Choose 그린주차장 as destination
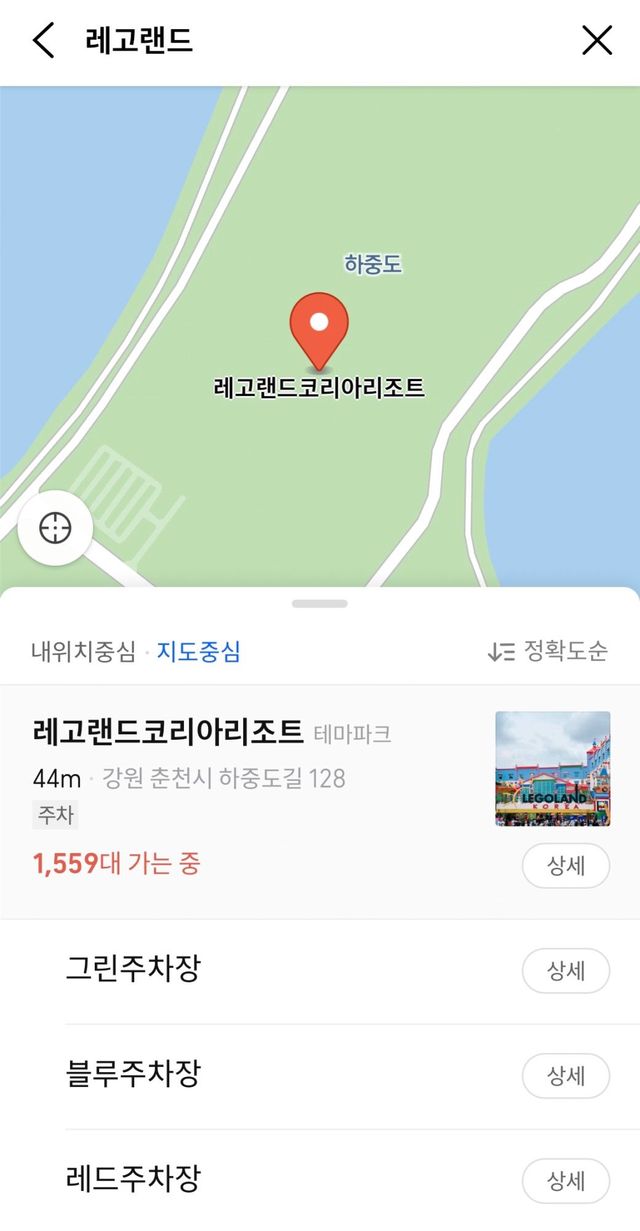 (133, 969)
